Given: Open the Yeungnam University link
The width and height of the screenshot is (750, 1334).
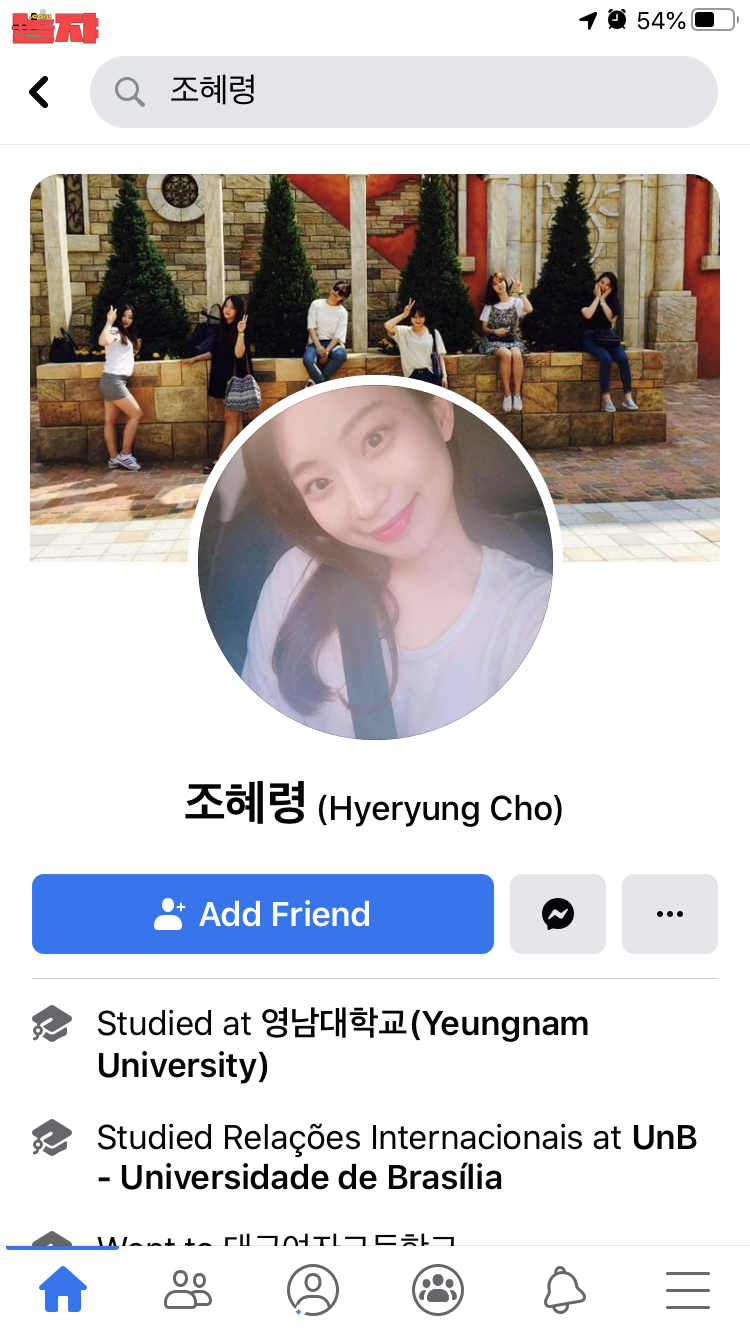Looking at the screenshot, I should pyautogui.click(x=343, y=1044).
